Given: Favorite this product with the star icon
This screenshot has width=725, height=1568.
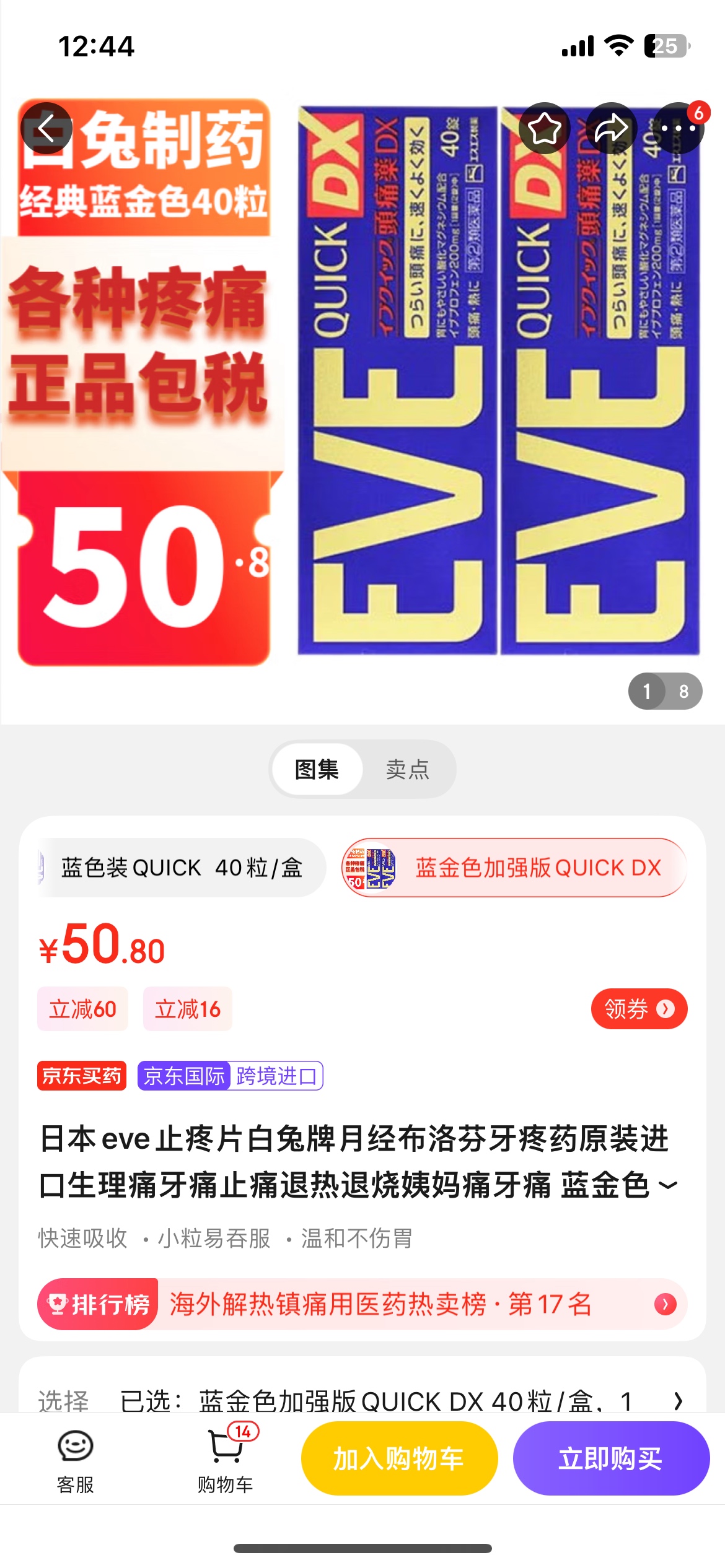Looking at the screenshot, I should pos(544,128).
